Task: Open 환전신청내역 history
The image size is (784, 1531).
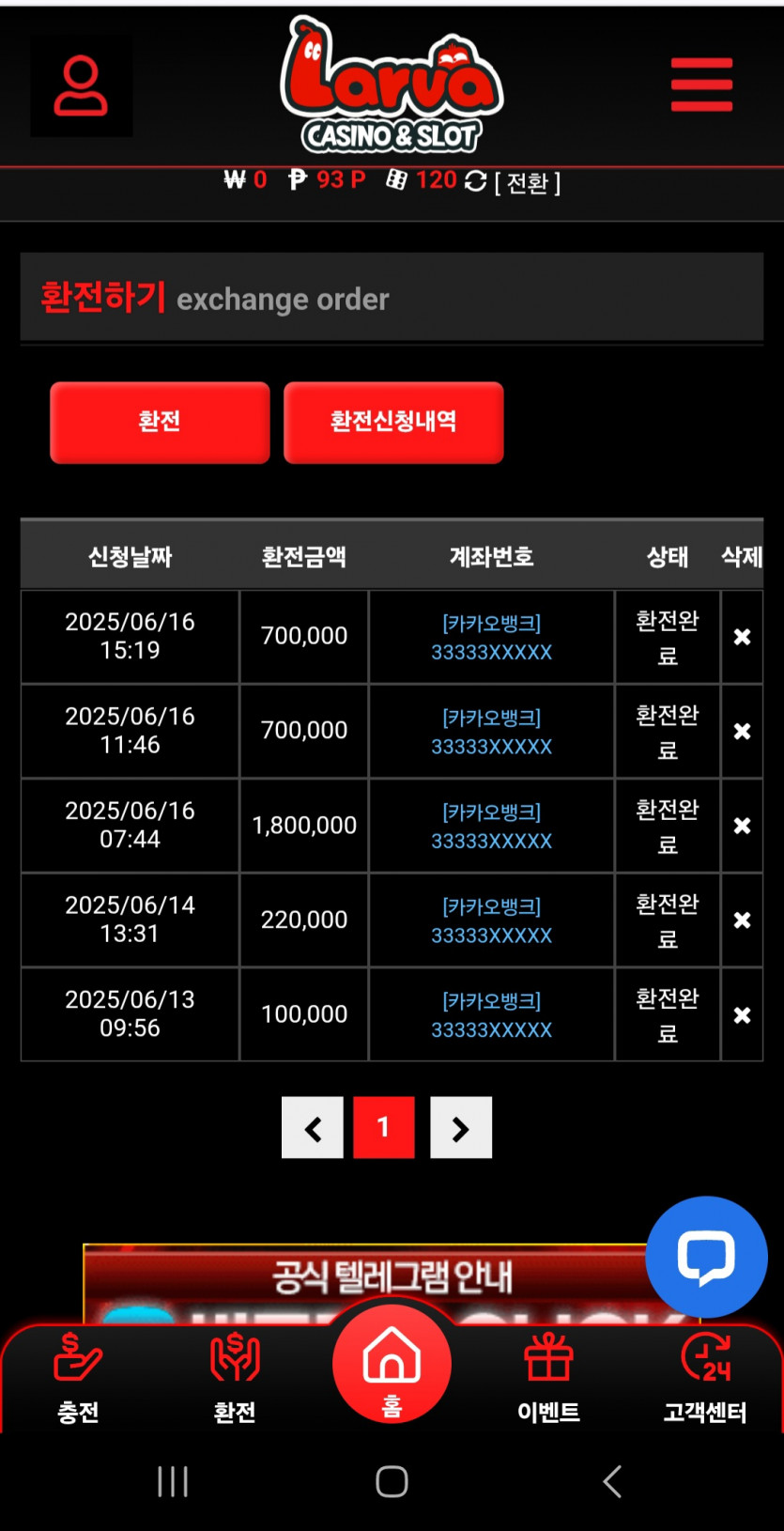Action: [x=393, y=422]
